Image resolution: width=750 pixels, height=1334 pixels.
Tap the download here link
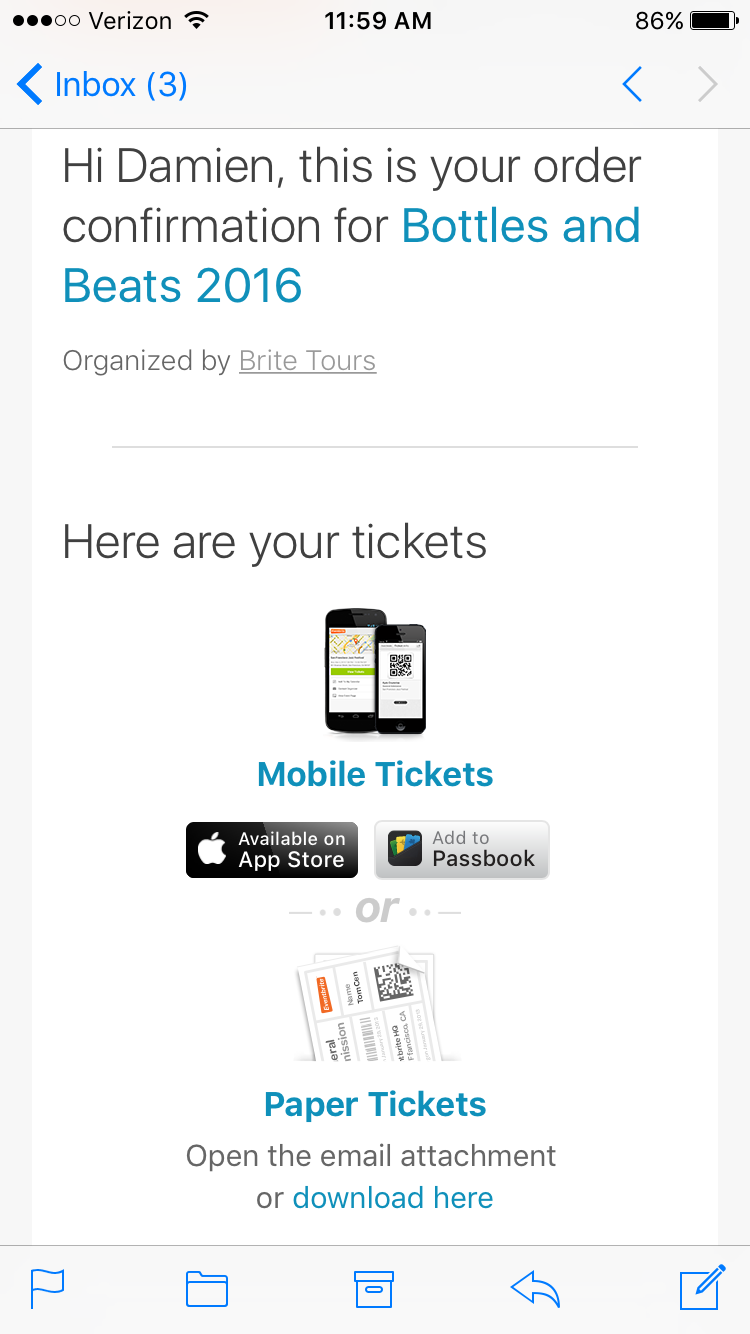coord(393,1197)
